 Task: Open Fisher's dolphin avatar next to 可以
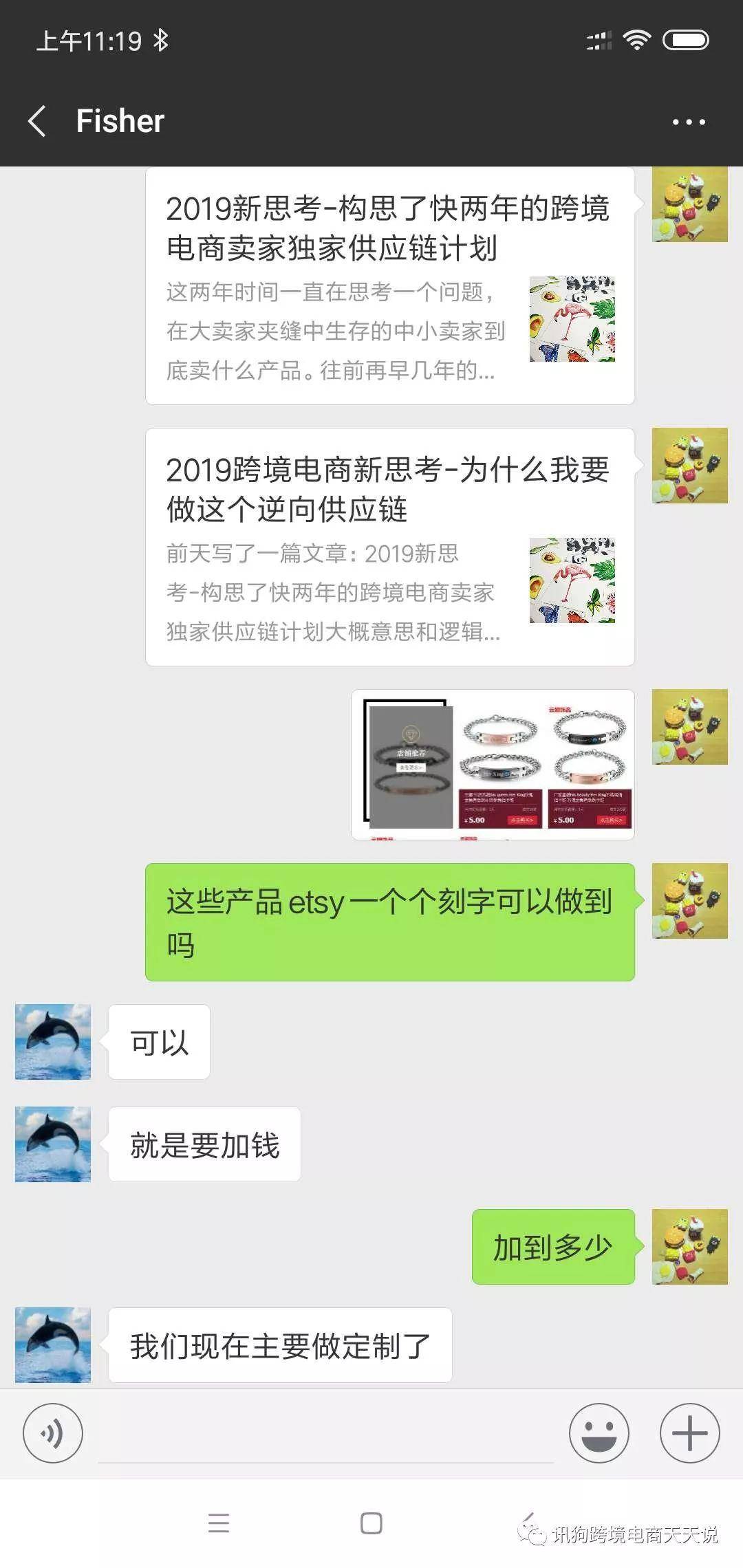(x=53, y=1042)
